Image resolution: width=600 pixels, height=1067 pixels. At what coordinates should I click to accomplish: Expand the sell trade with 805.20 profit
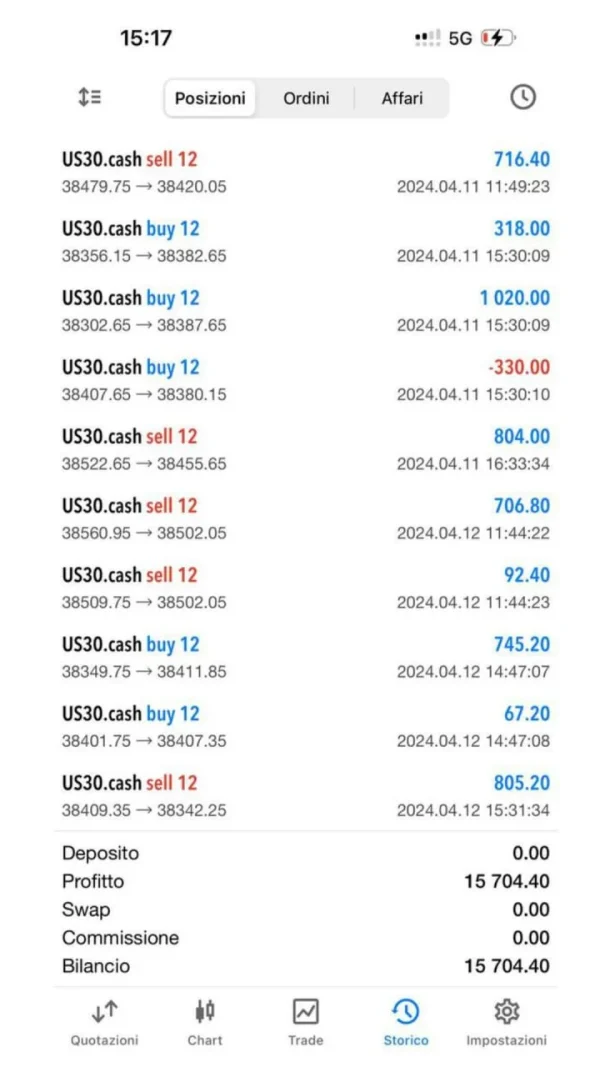[x=305, y=796]
